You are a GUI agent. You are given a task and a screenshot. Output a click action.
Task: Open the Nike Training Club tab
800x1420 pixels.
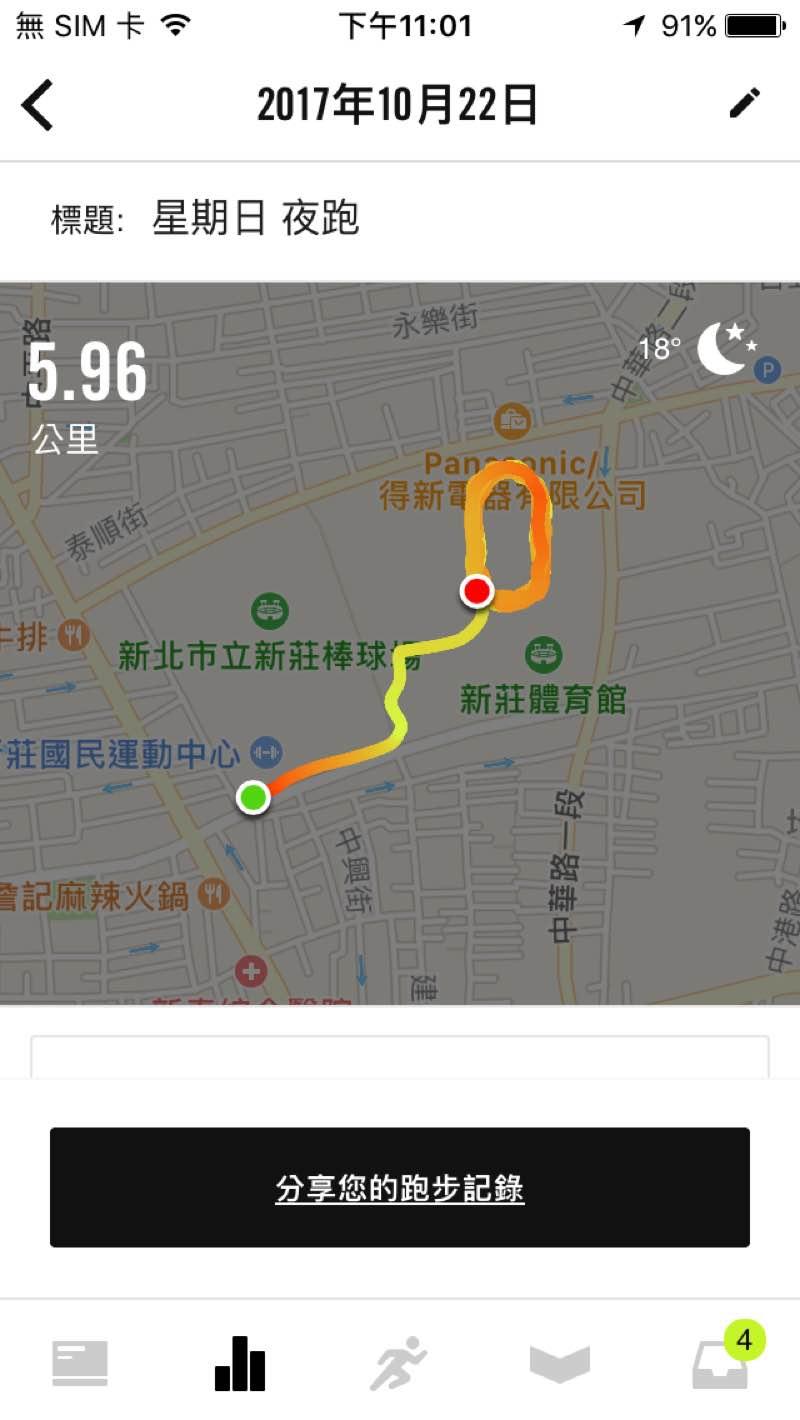tap(559, 1364)
